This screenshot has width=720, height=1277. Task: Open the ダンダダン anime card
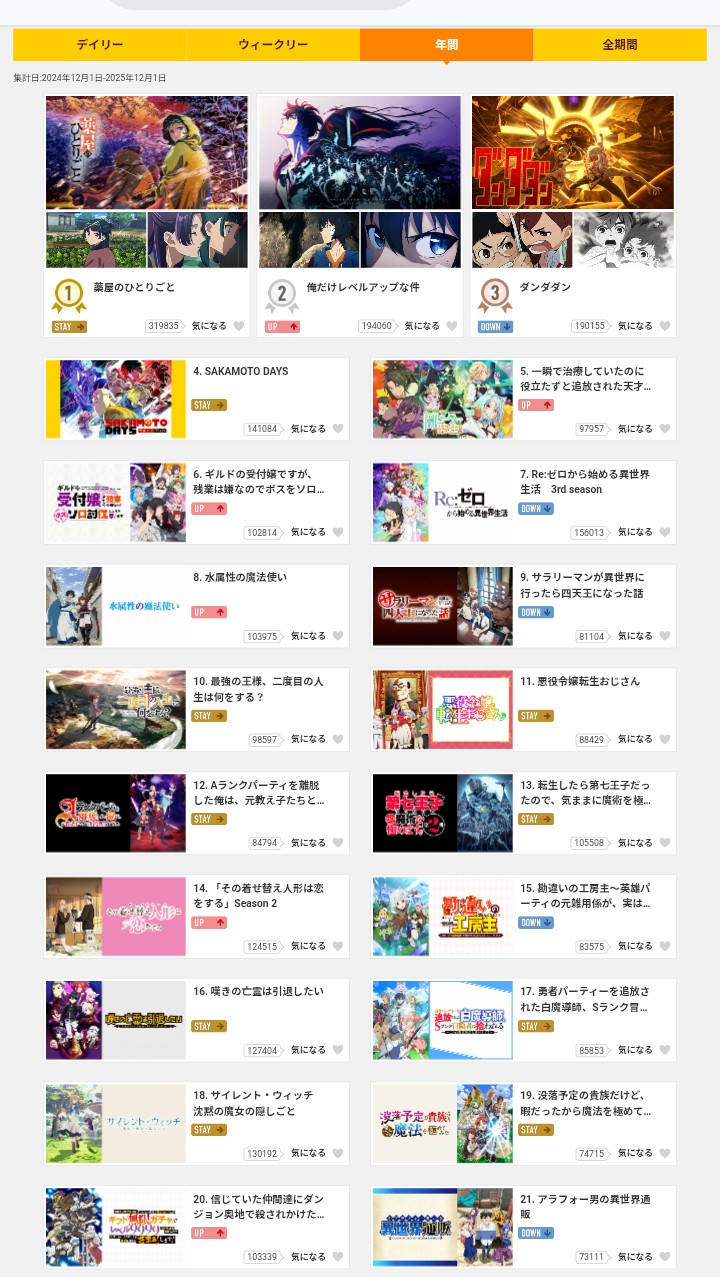coord(573,182)
